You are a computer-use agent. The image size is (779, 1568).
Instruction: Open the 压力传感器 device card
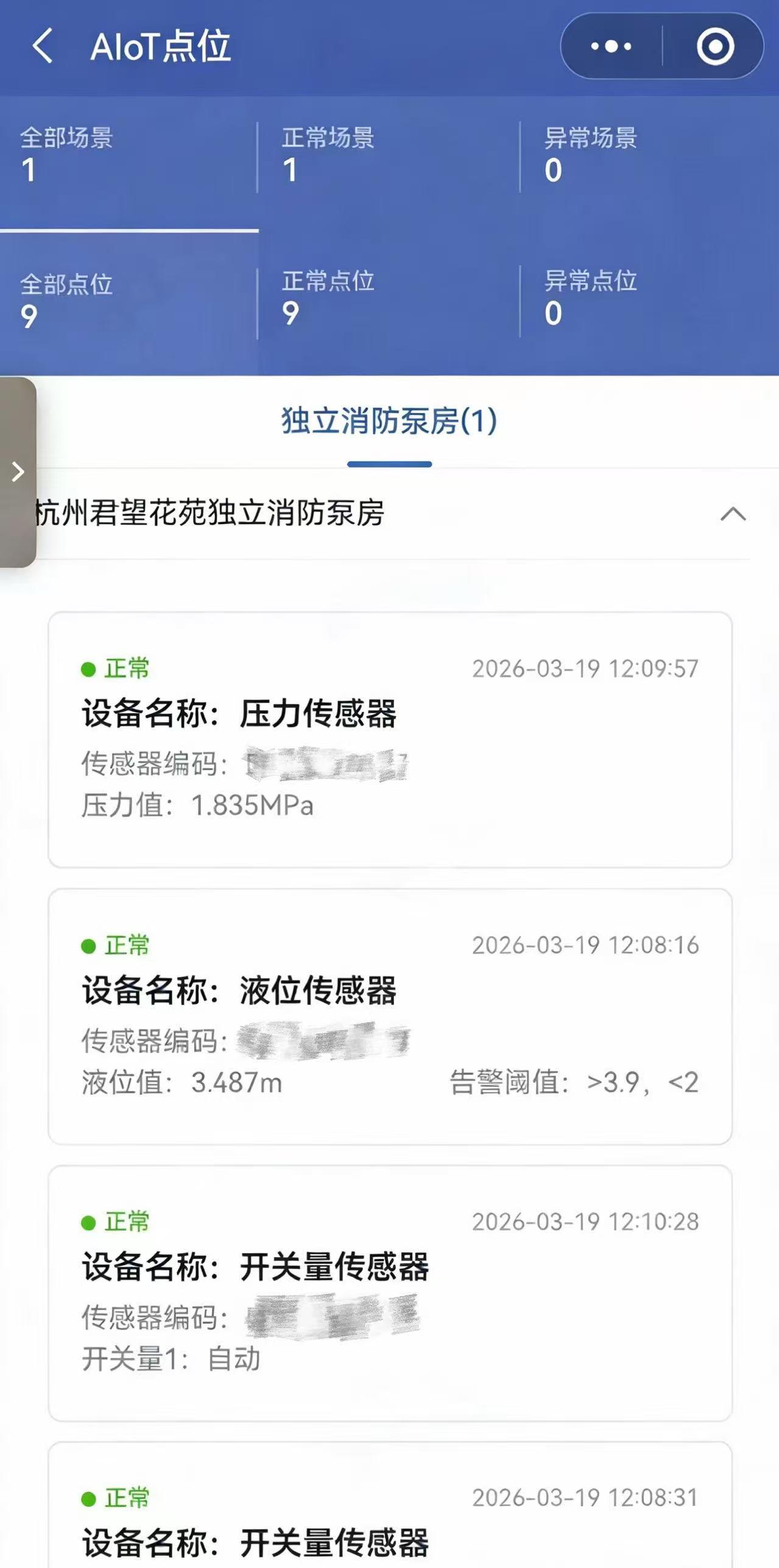[390, 739]
